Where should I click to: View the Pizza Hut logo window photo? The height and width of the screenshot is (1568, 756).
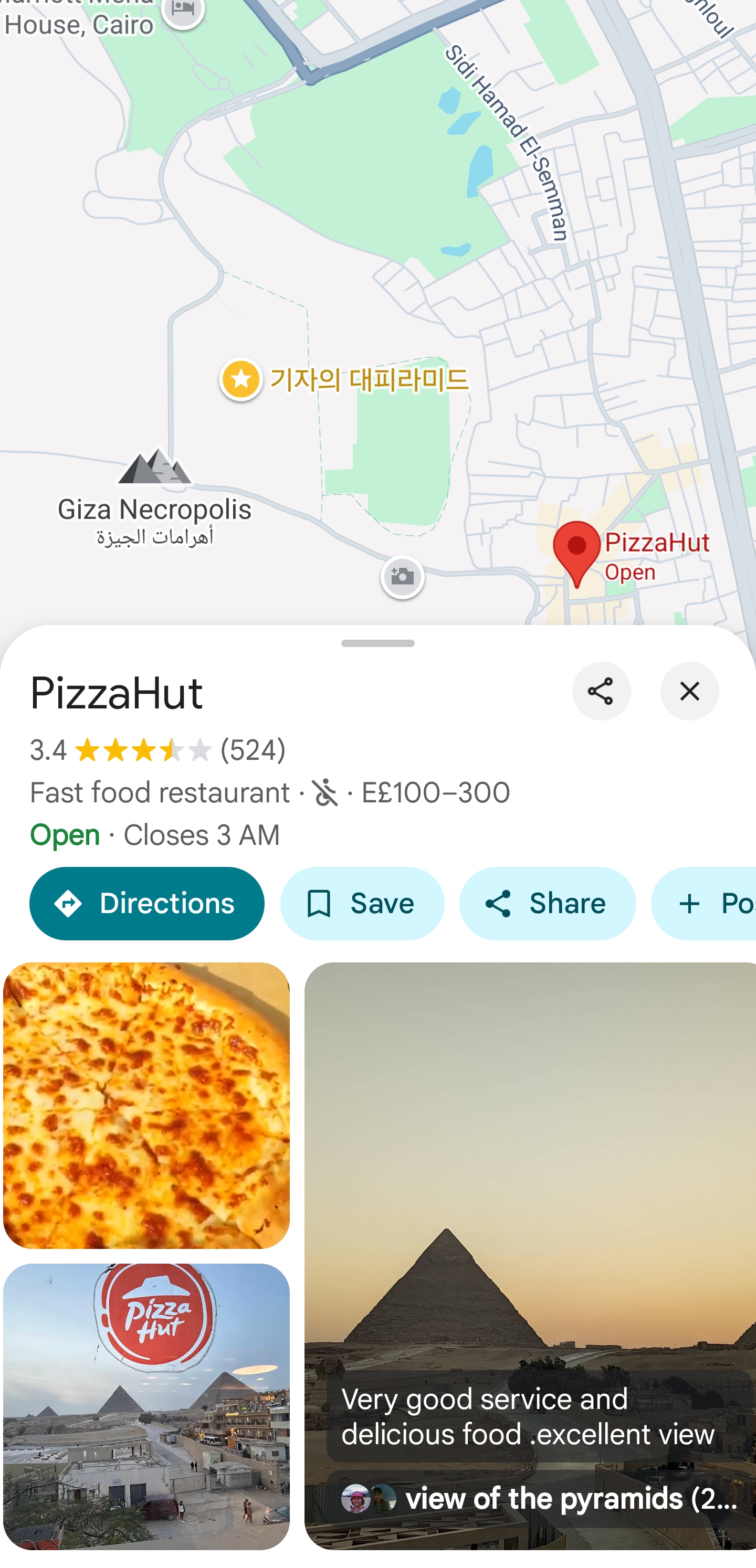[146, 1406]
